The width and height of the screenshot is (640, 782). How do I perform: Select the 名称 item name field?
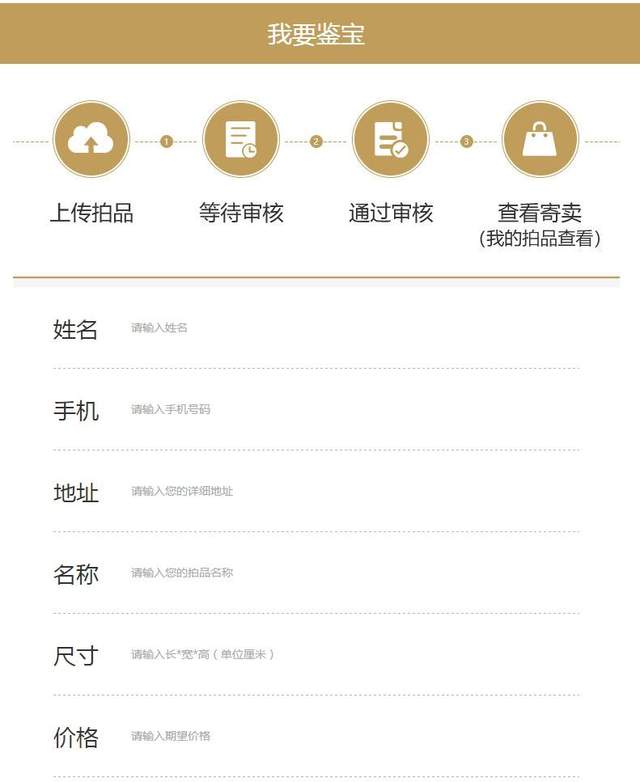[x=340, y=573]
